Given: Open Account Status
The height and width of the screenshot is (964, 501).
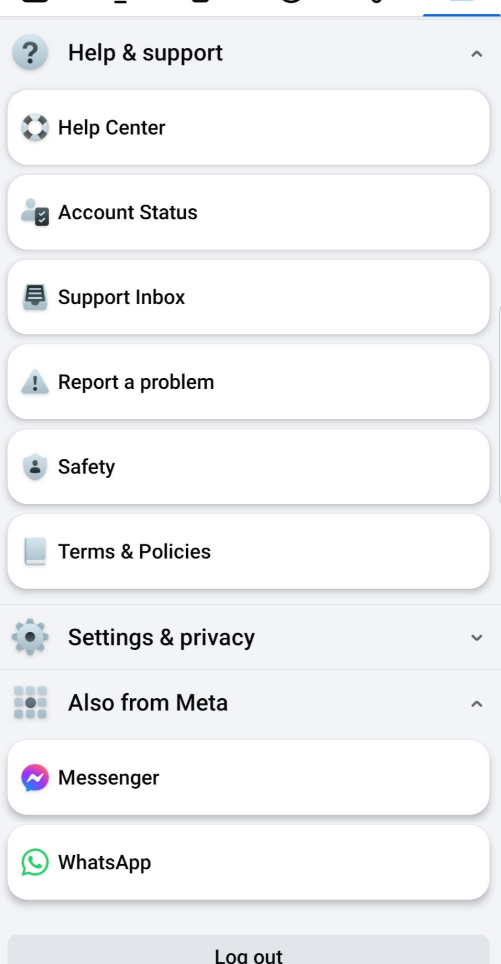Looking at the screenshot, I should [248, 212].
